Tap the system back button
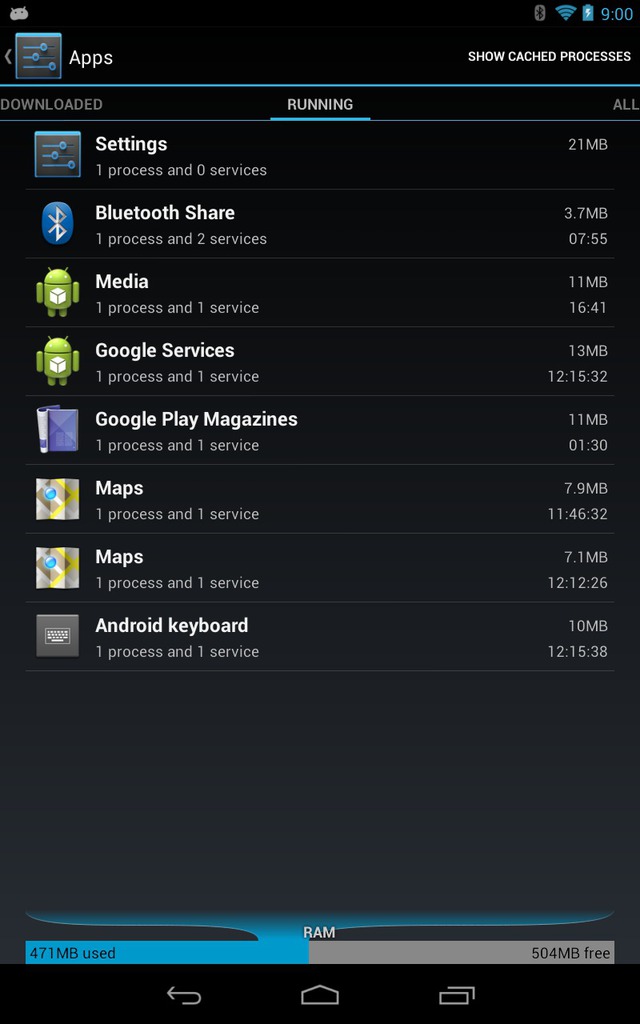This screenshot has height=1024, width=640. tap(184, 995)
